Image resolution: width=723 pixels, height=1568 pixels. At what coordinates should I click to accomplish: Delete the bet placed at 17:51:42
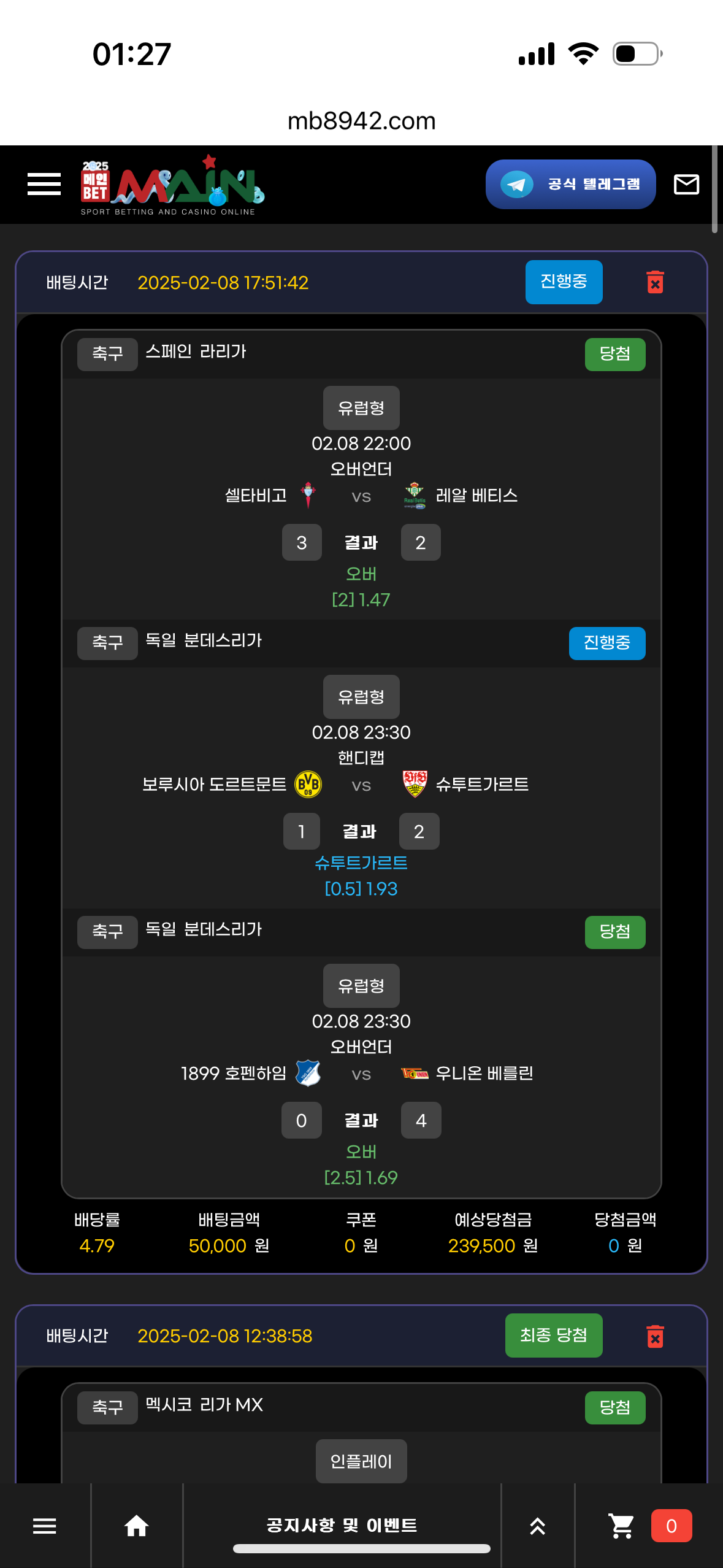tap(655, 282)
